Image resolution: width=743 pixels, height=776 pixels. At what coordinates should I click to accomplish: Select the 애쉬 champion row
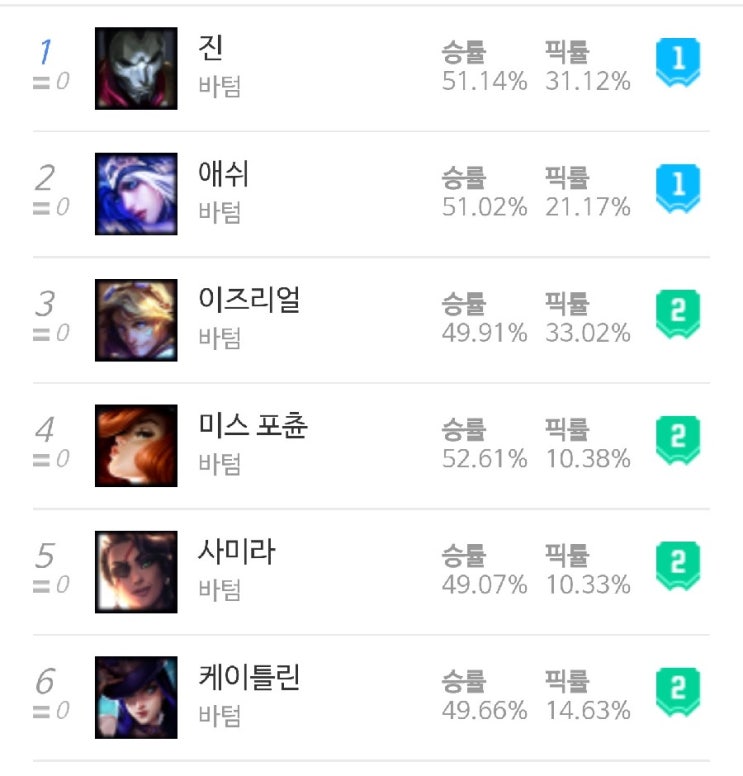click(223, 174)
